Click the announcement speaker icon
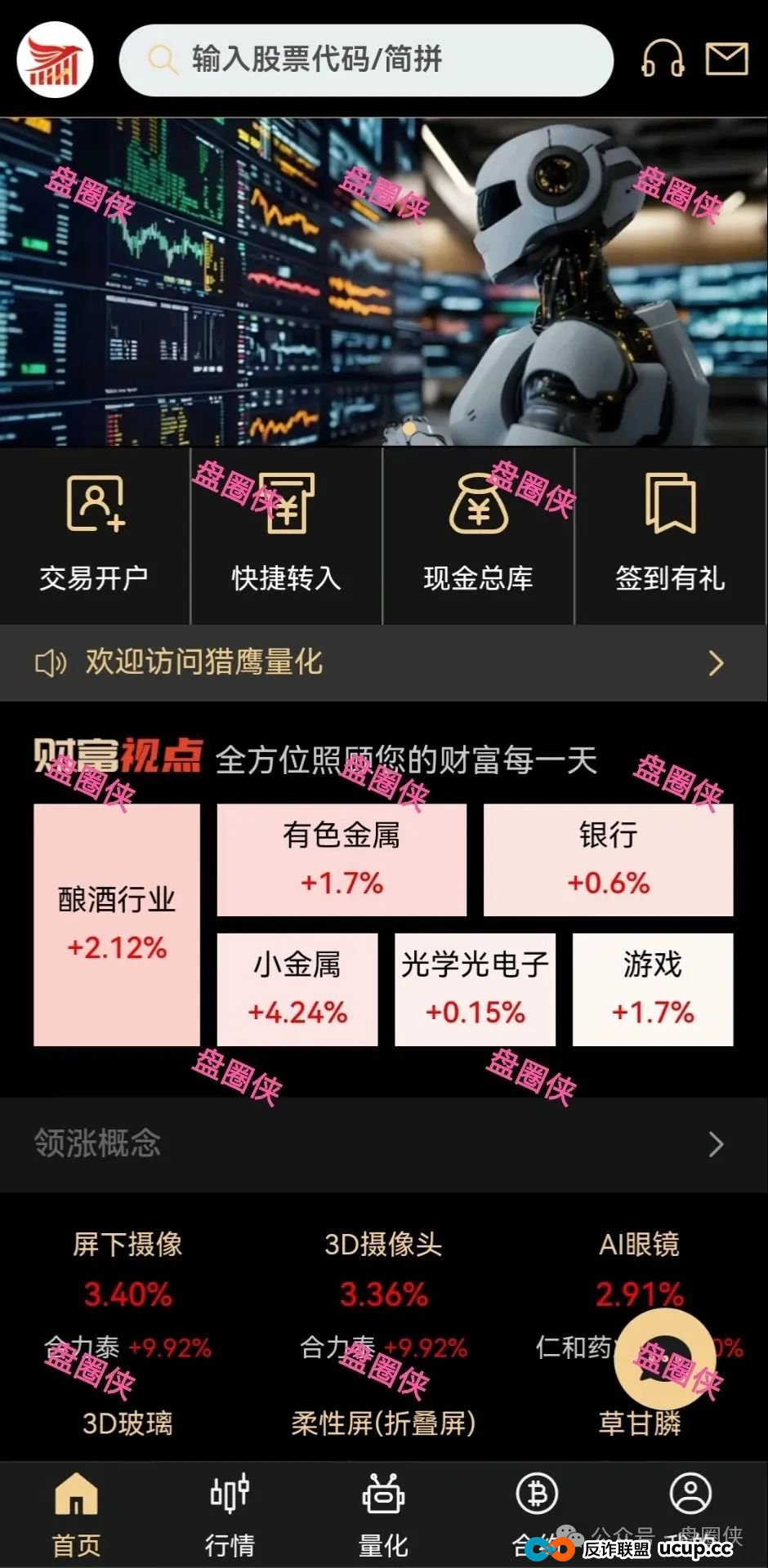The width and height of the screenshot is (768, 1568). pos(51,663)
